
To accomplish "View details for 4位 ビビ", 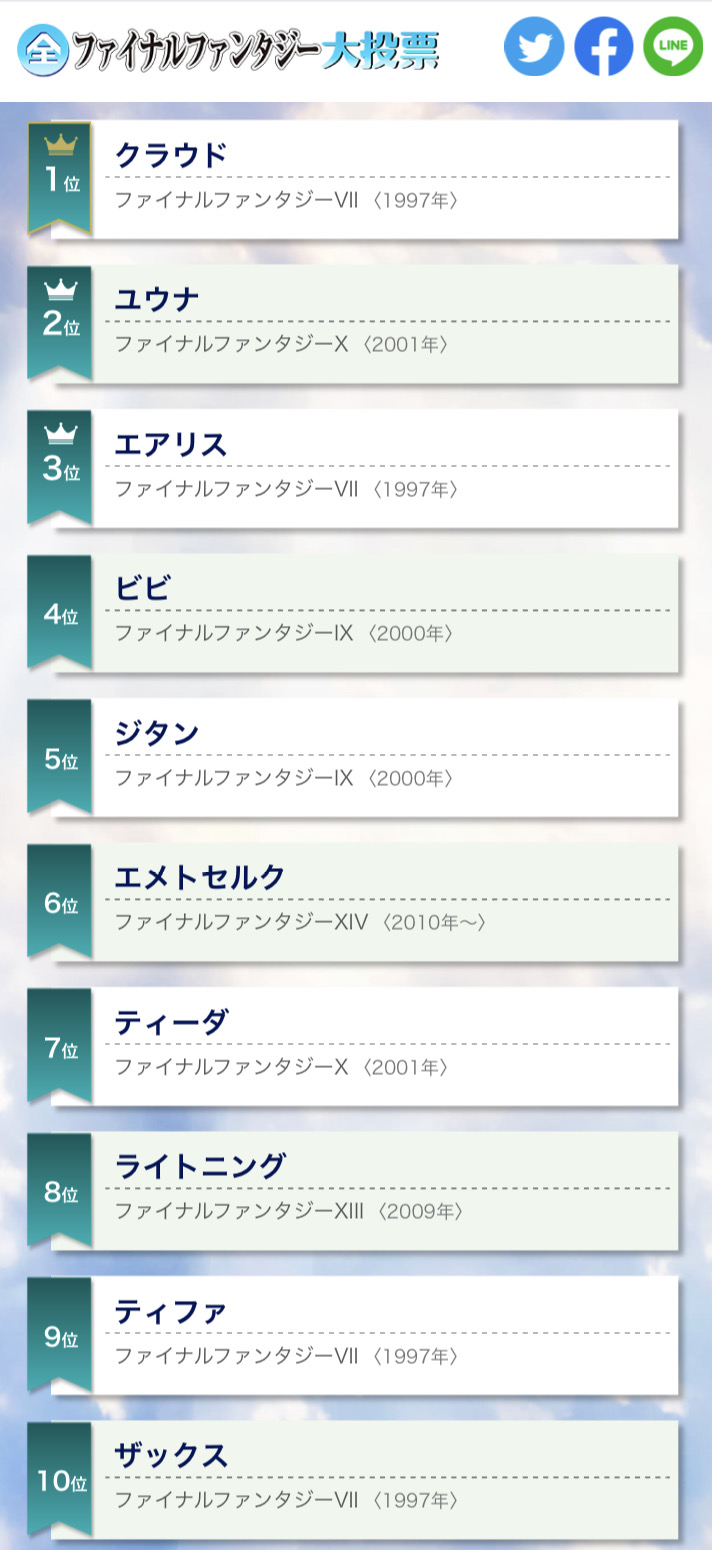I will tap(353, 612).
